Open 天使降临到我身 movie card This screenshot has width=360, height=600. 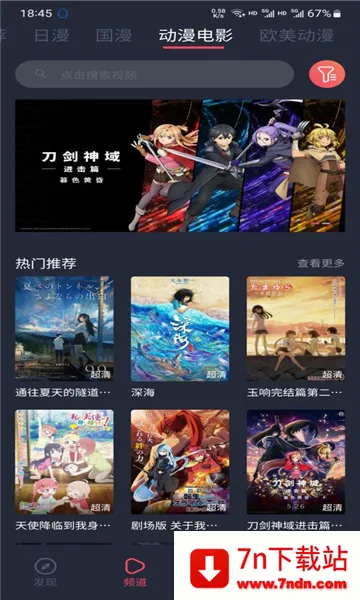(x=64, y=470)
